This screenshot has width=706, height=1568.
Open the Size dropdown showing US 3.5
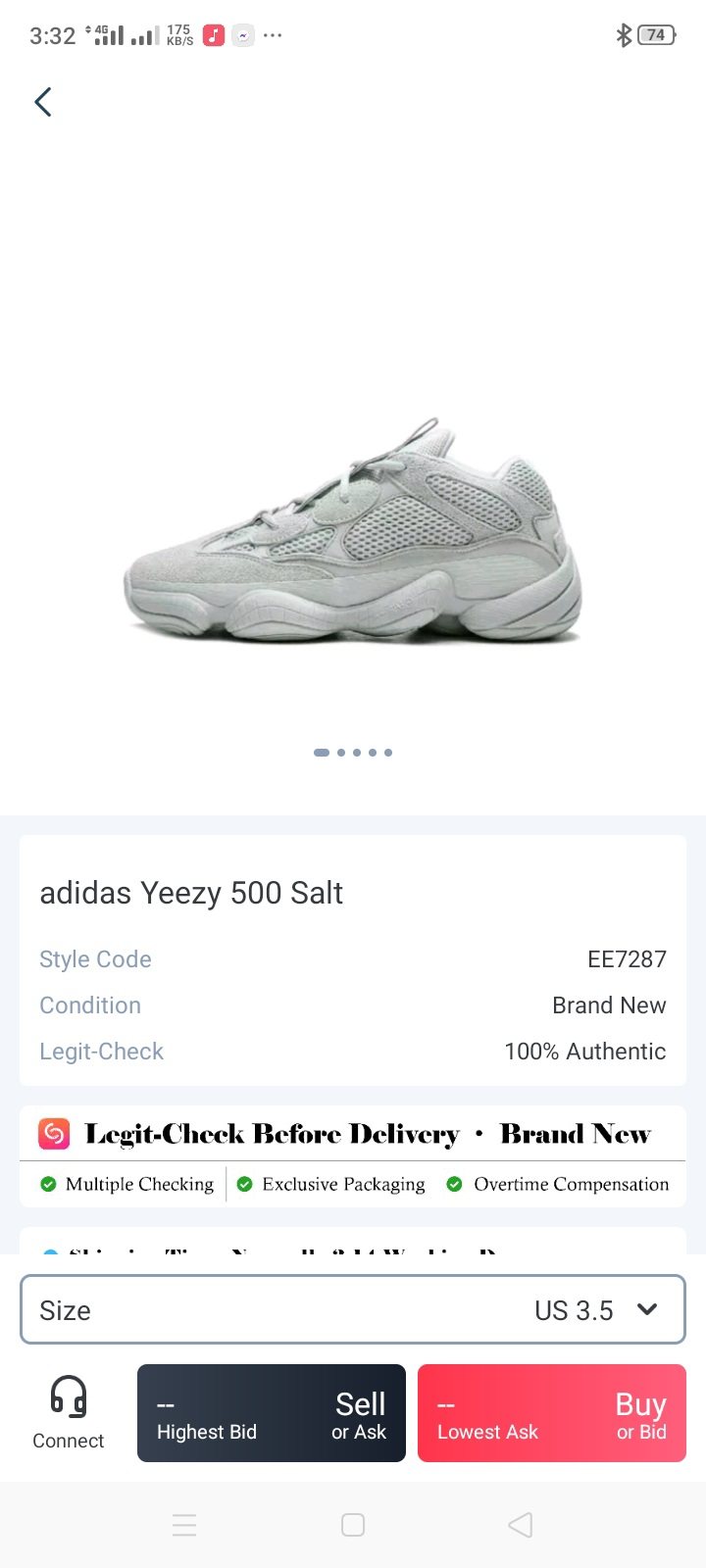pos(353,1310)
